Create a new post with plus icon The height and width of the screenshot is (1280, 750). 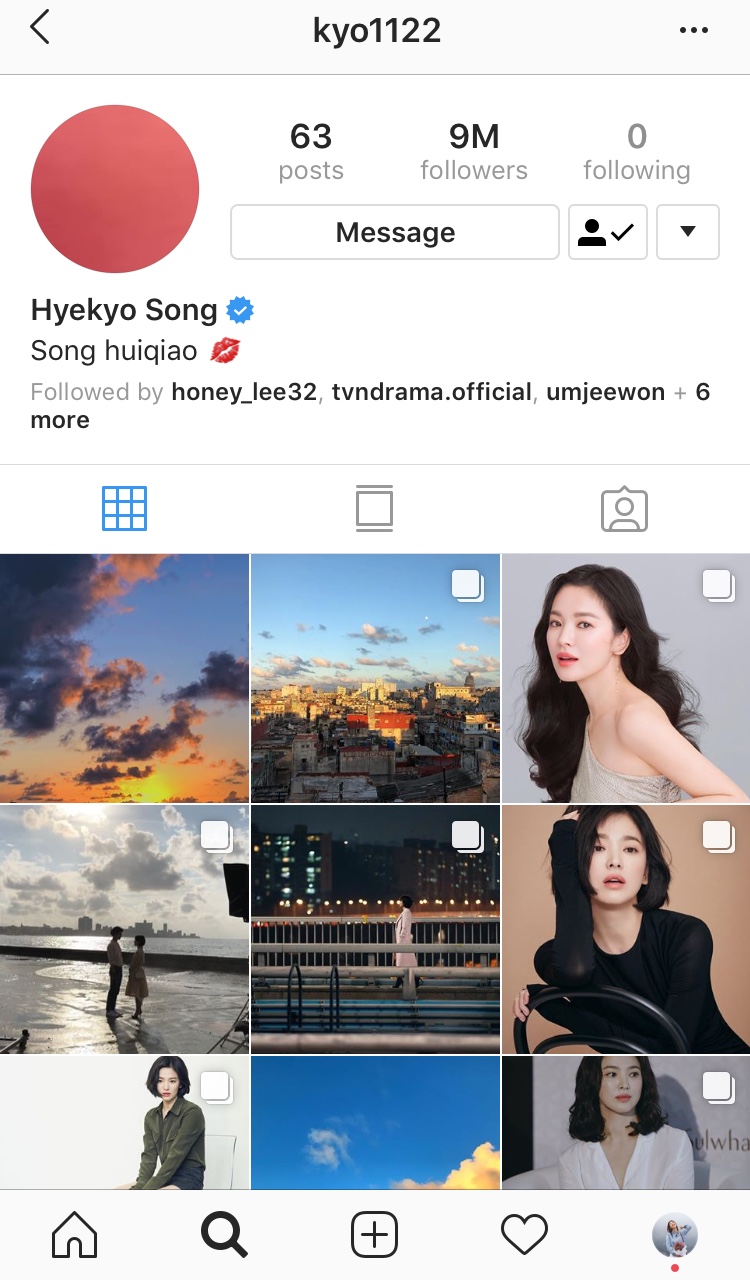click(375, 1236)
